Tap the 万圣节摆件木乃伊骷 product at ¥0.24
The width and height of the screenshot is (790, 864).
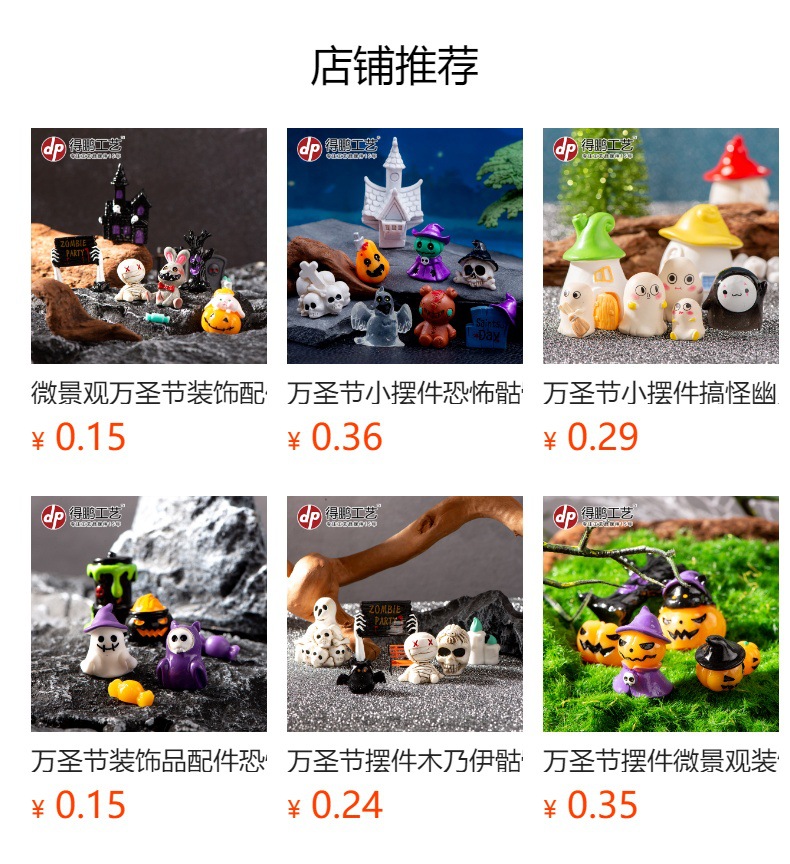click(404, 614)
